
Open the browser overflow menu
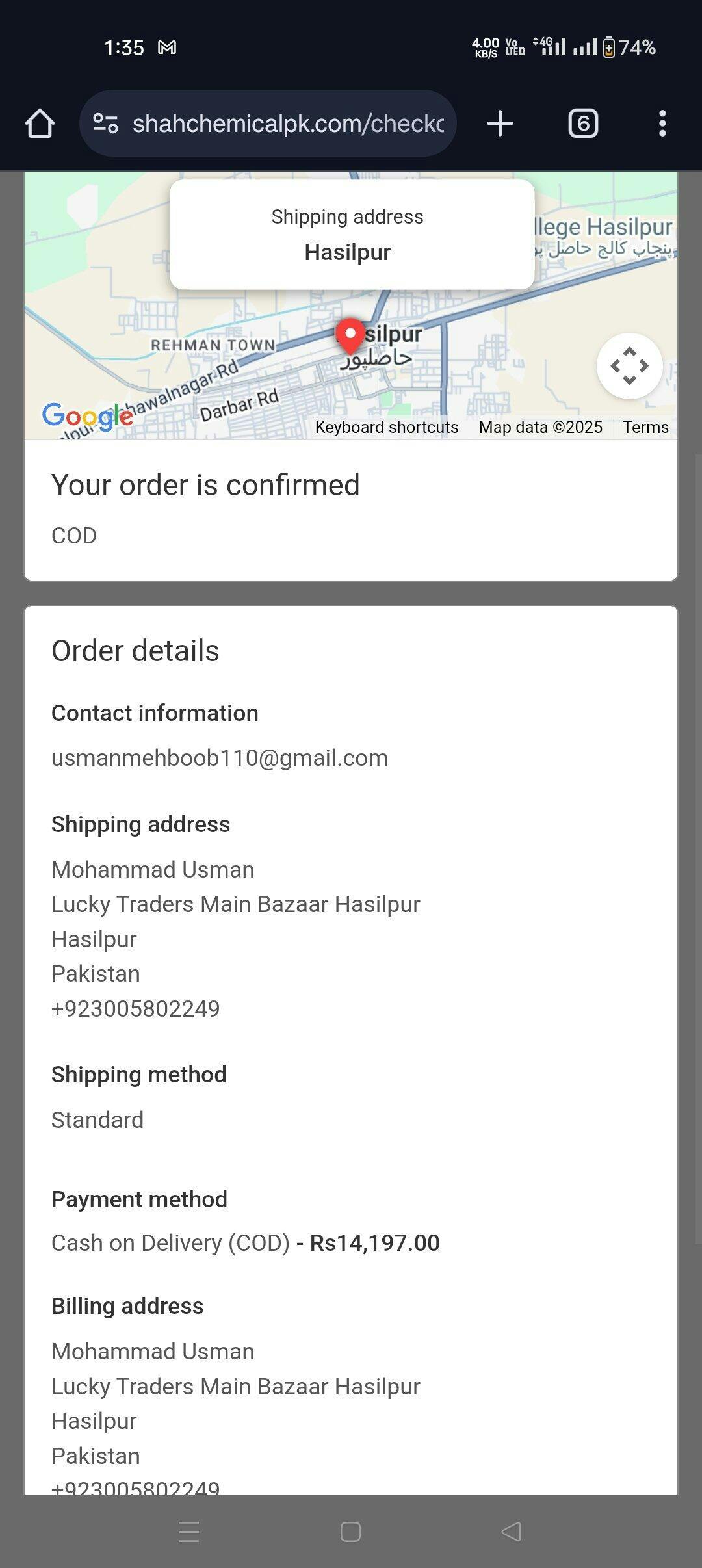[x=662, y=124]
